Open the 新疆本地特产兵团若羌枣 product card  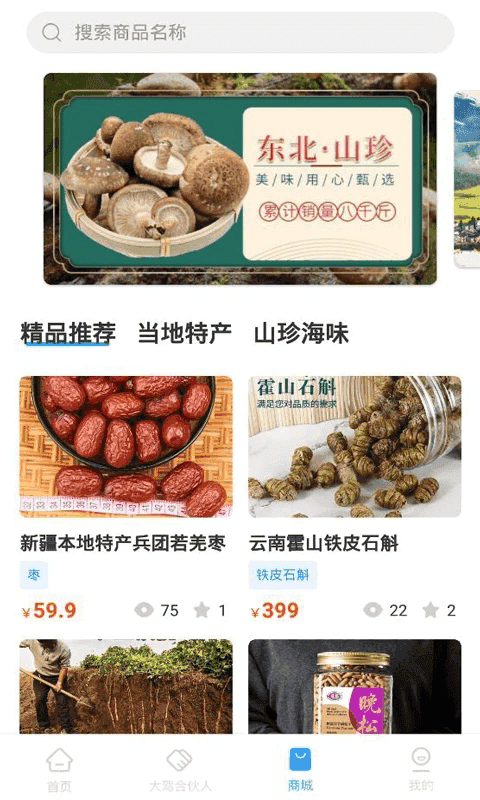[126, 498]
